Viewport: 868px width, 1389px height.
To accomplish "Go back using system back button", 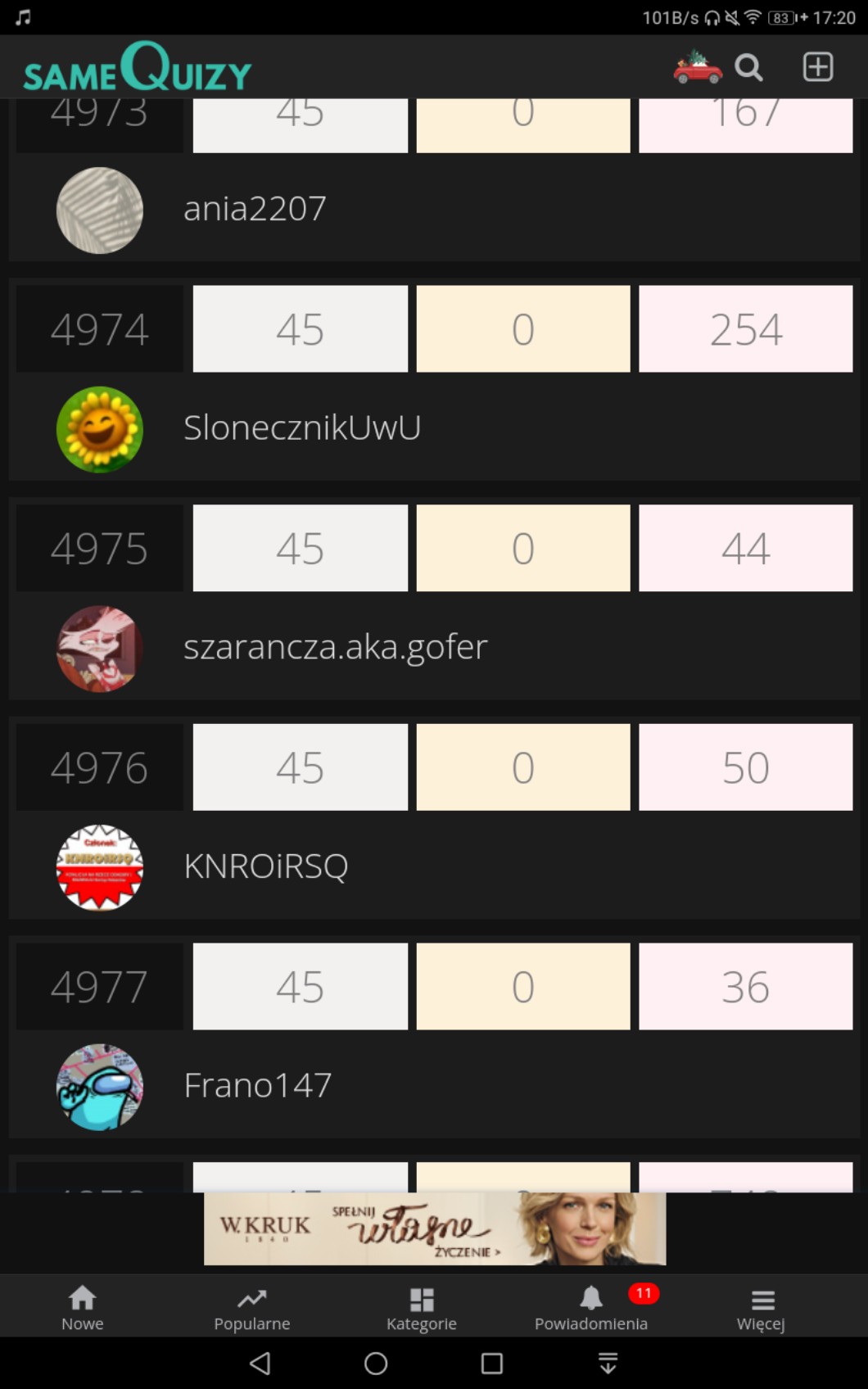I will [x=260, y=1363].
